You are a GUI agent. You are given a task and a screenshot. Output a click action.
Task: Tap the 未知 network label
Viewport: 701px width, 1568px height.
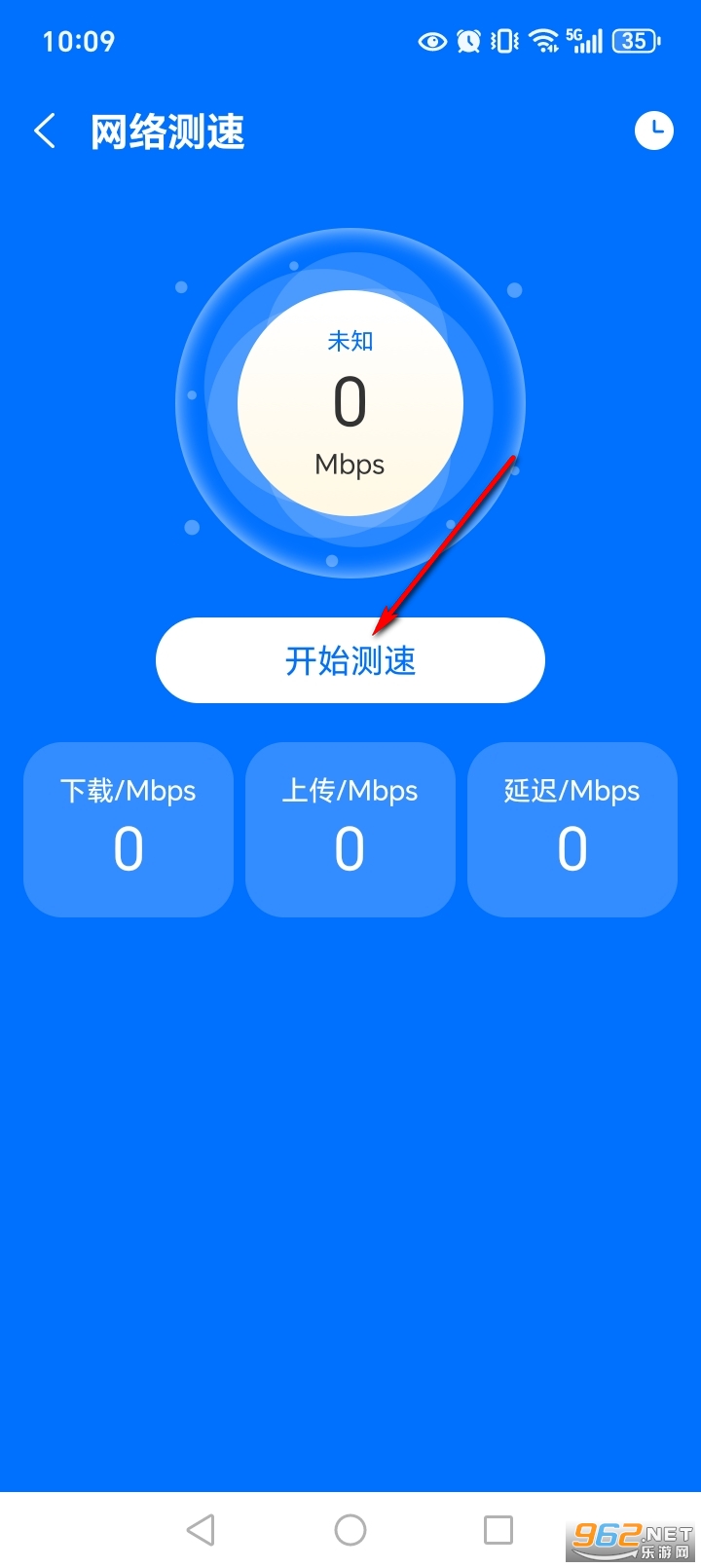(x=350, y=341)
